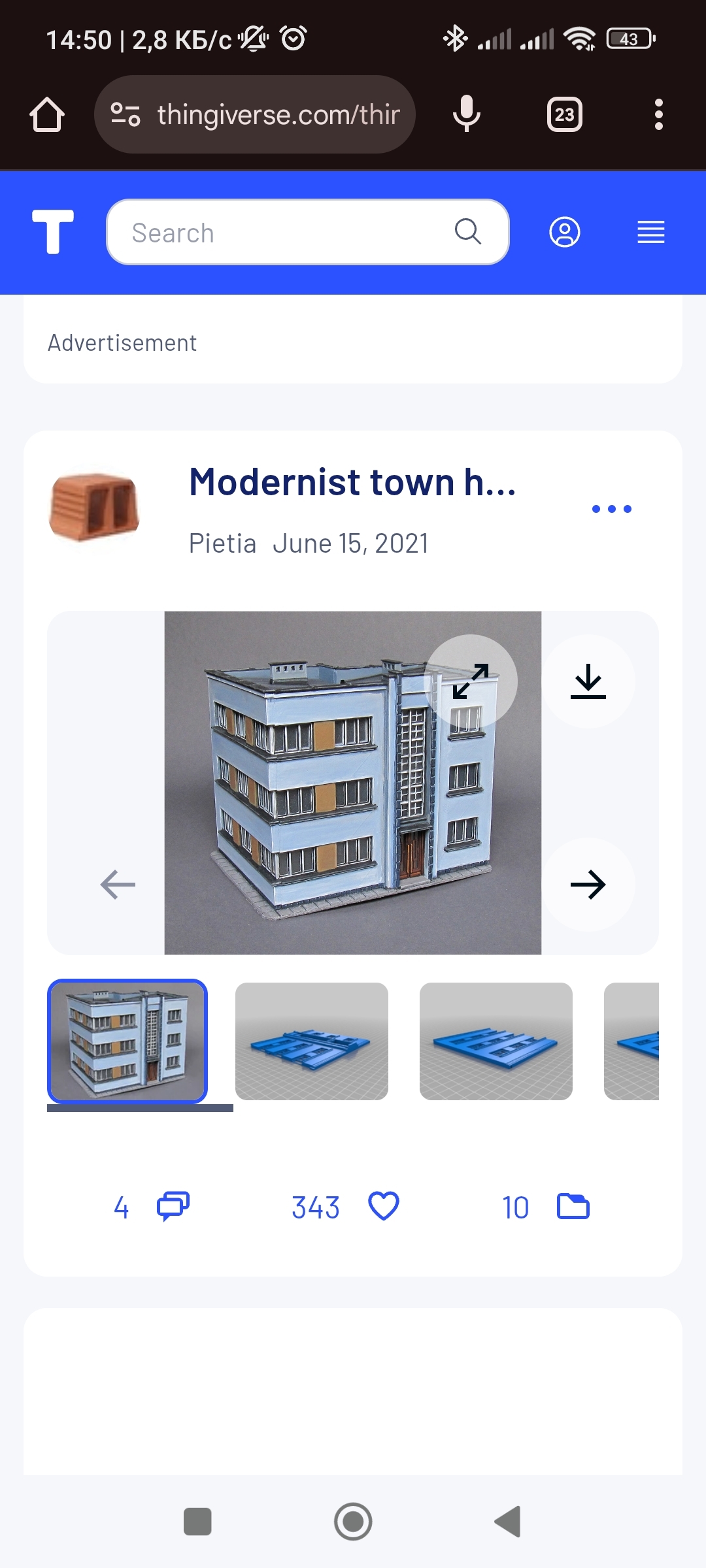
Task: Open the 4 comments
Action: (152, 1207)
